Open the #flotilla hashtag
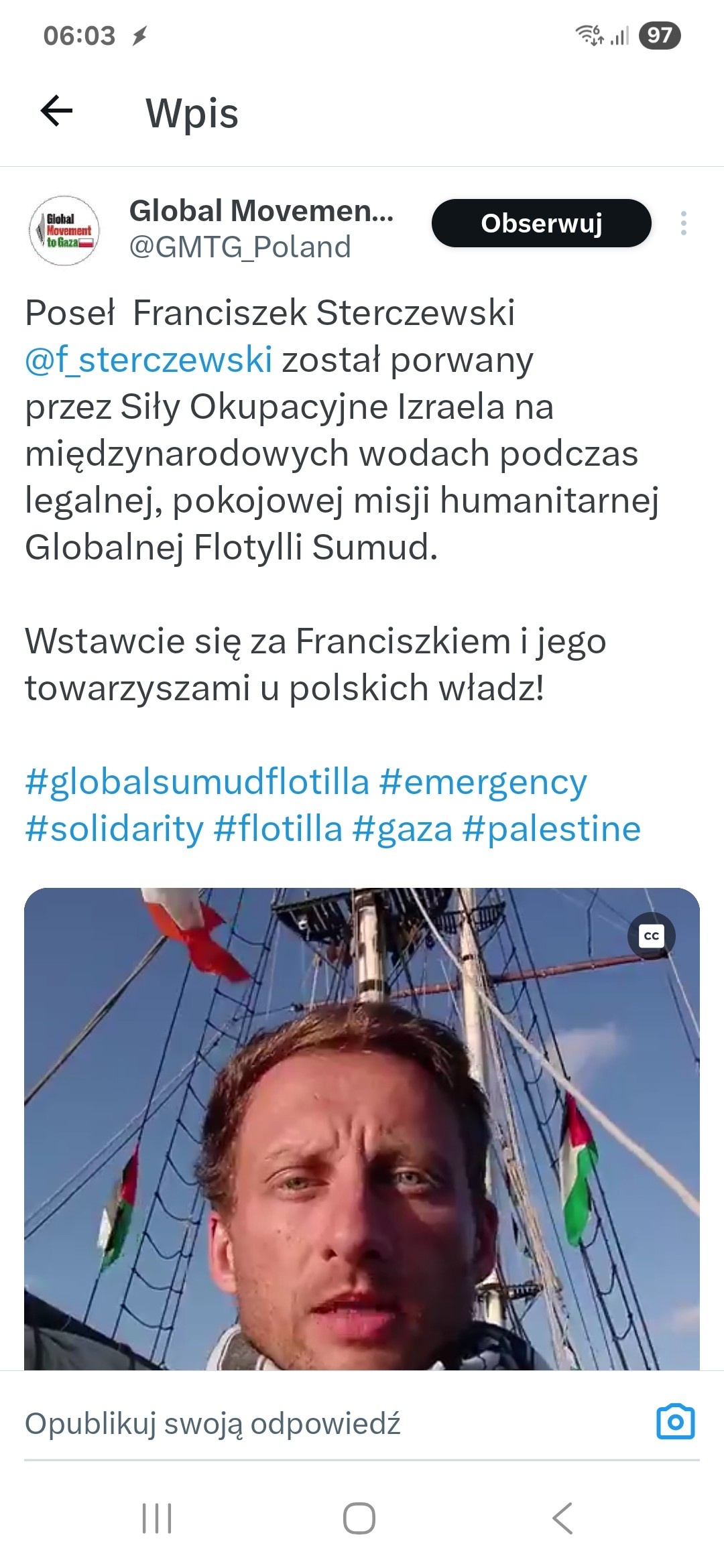This screenshot has width=724, height=1568. [x=278, y=829]
